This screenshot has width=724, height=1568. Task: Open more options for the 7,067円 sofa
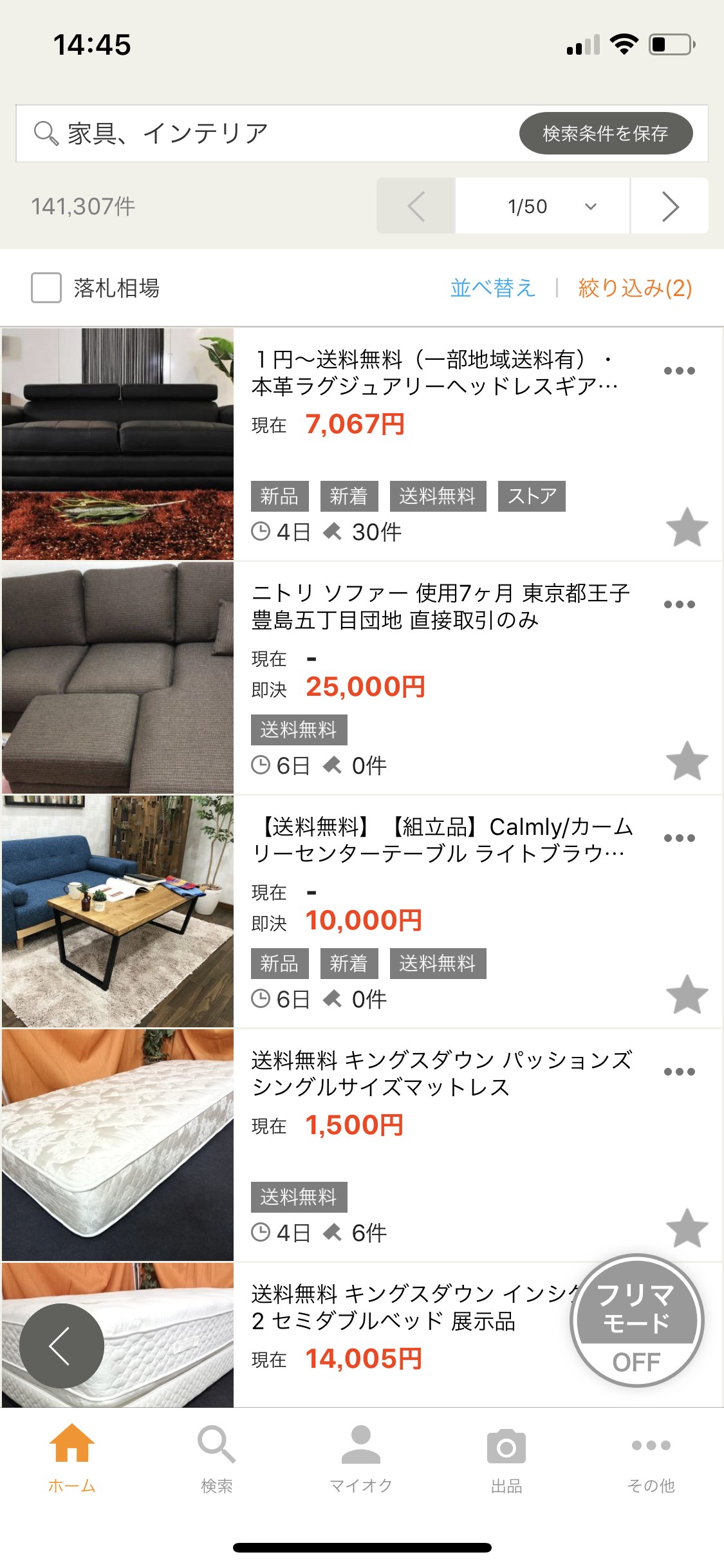[679, 371]
